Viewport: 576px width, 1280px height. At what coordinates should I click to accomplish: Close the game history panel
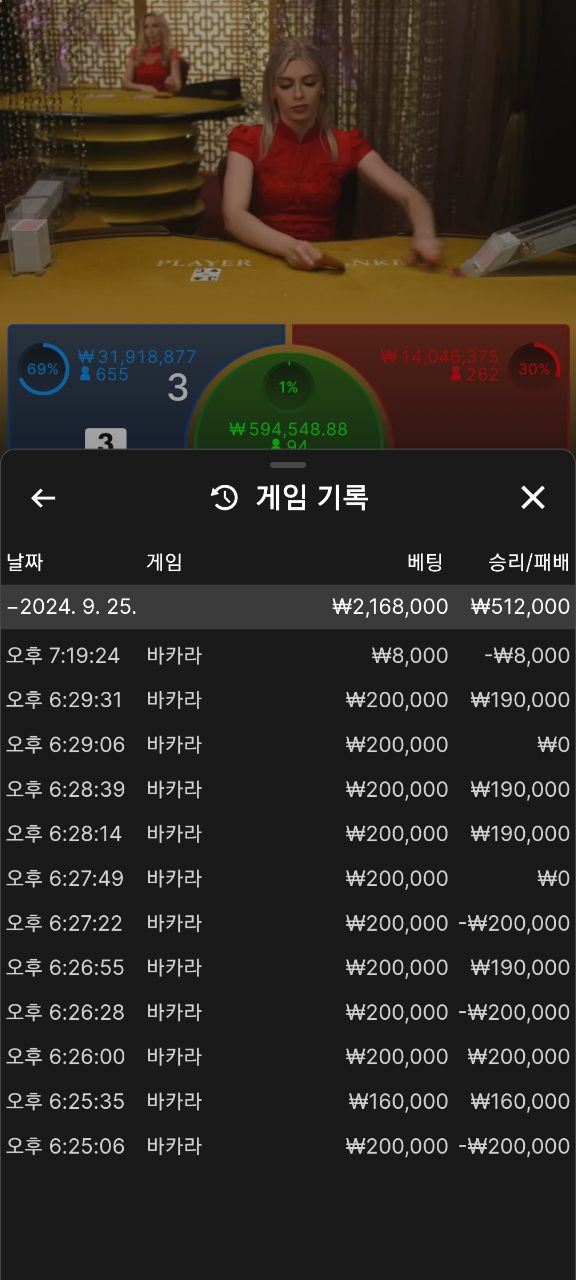(533, 497)
